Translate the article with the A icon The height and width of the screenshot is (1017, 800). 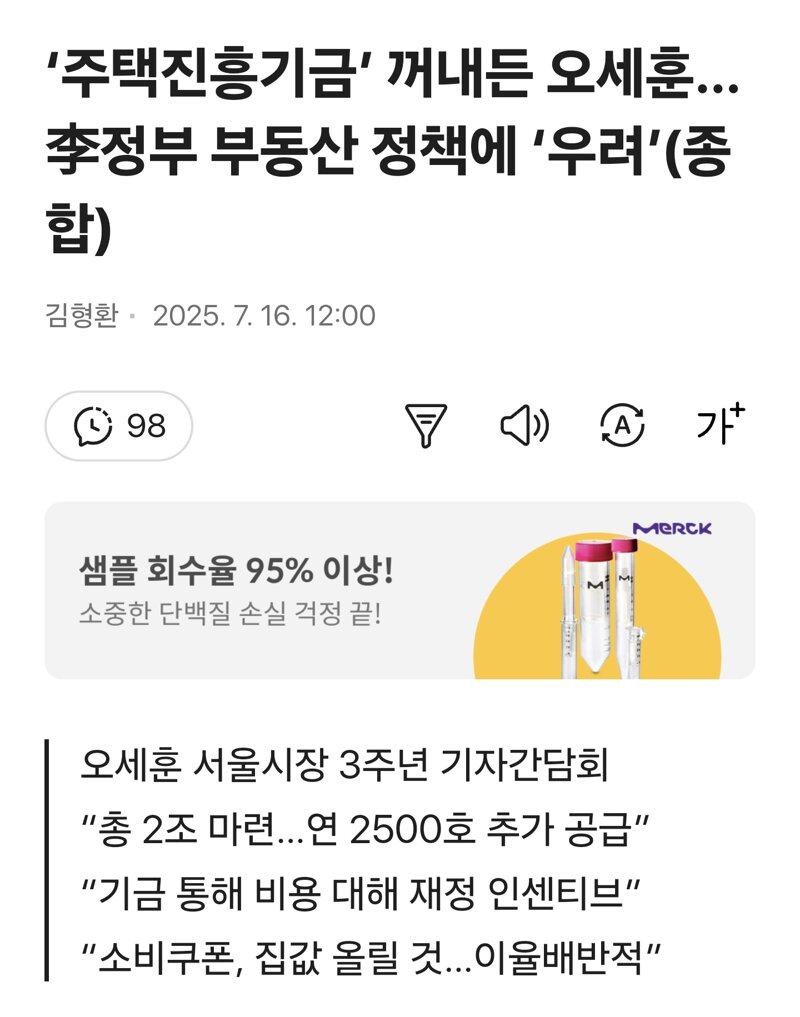(622, 427)
